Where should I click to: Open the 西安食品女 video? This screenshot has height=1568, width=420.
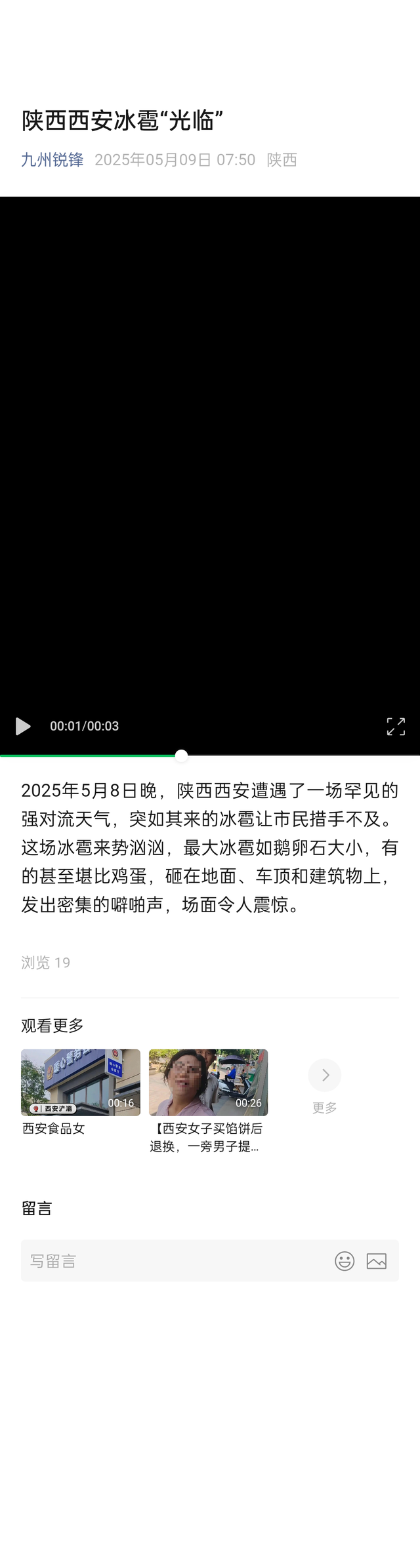(x=81, y=1082)
